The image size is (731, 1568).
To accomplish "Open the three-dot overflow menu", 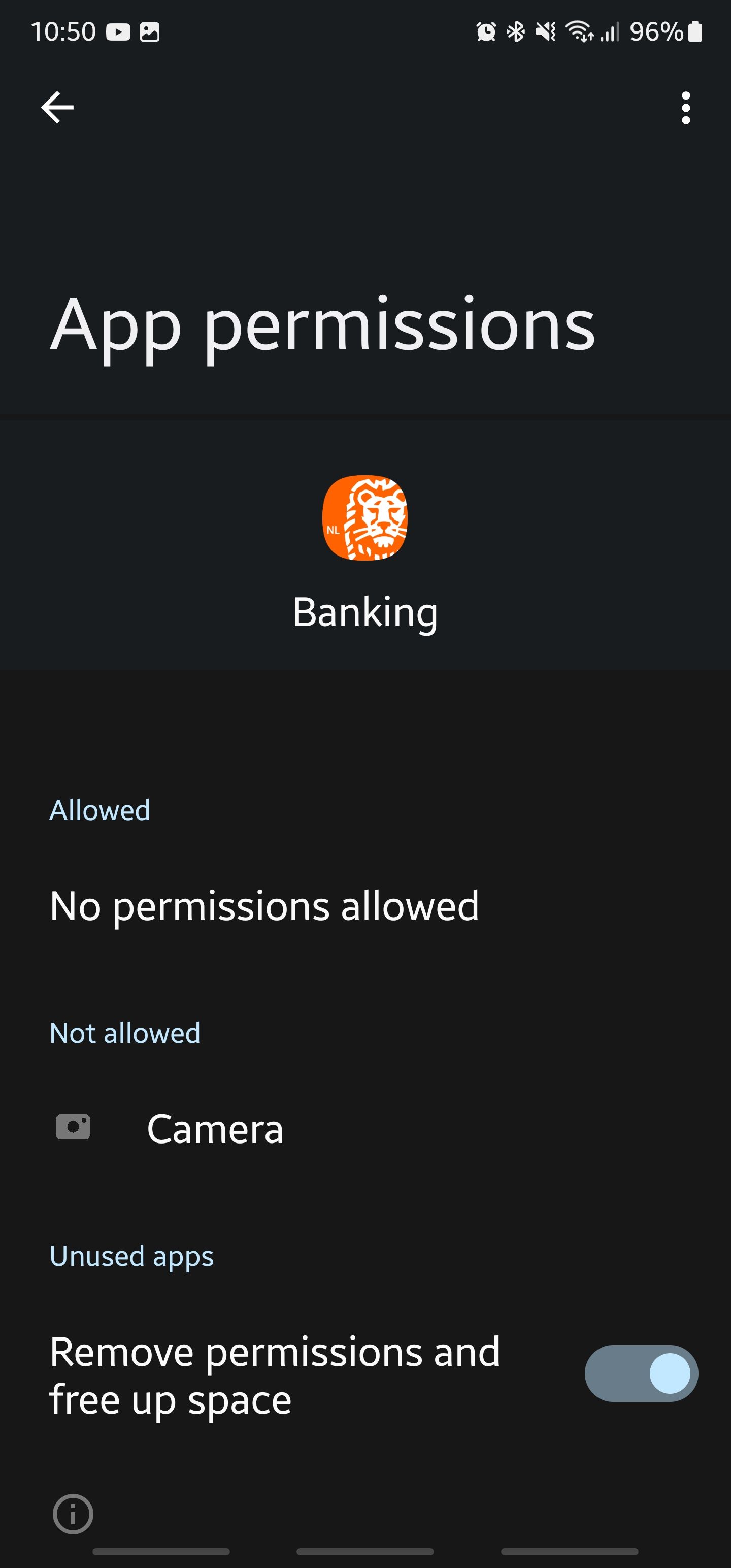I will point(685,108).
